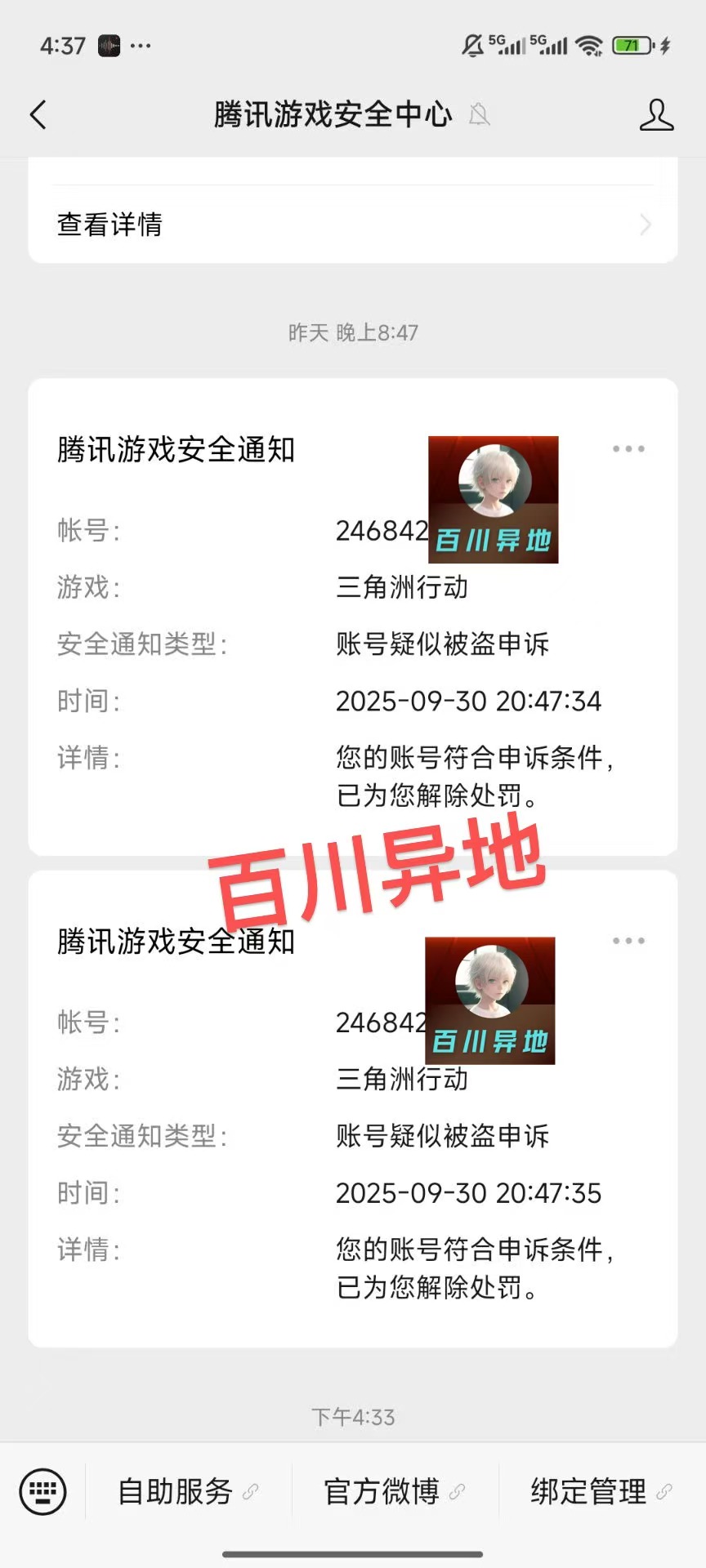The width and height of the screenshot is (706, 1568).
Task: Open 查看详情 row
Action: (x=353, y=224)
